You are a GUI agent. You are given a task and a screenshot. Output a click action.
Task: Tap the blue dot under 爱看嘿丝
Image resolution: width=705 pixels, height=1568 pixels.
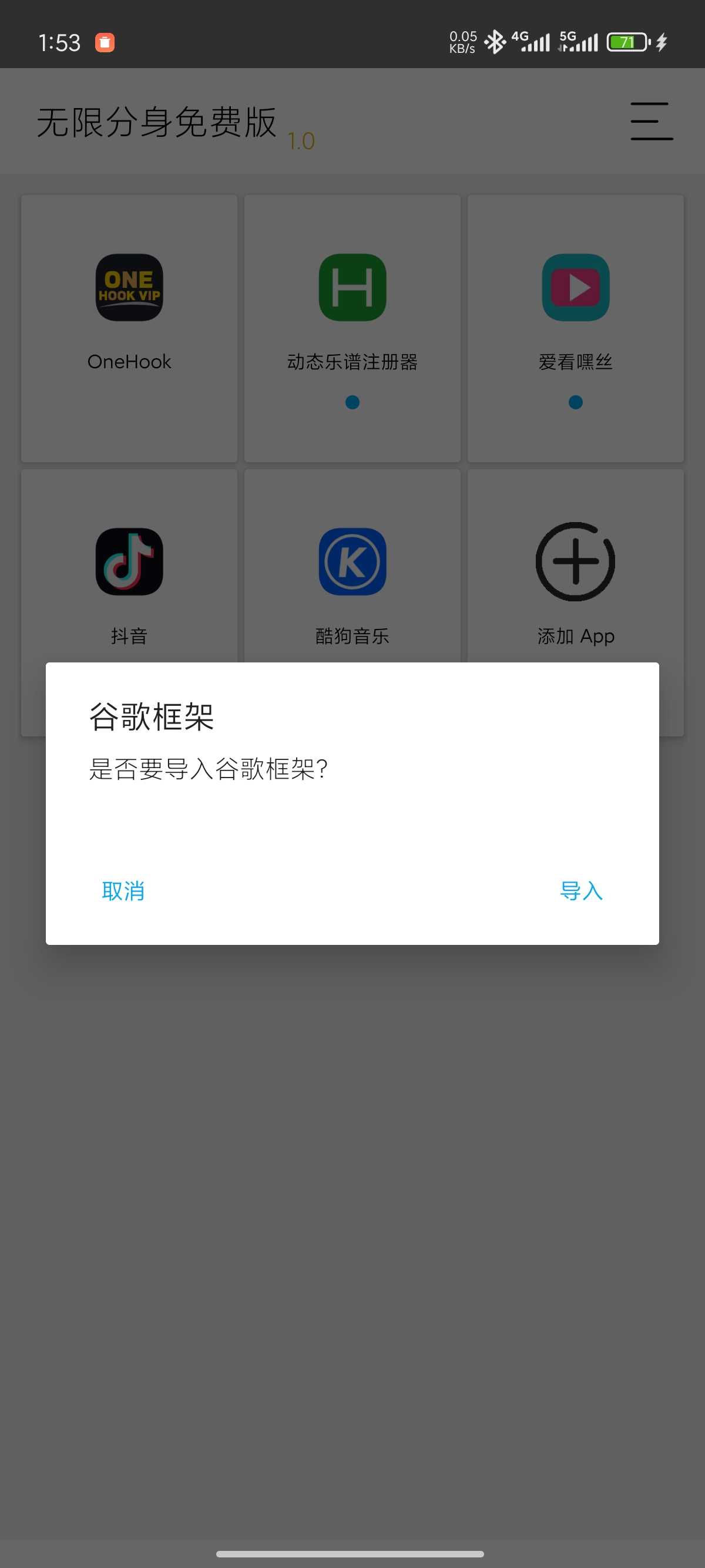[575, 402]
